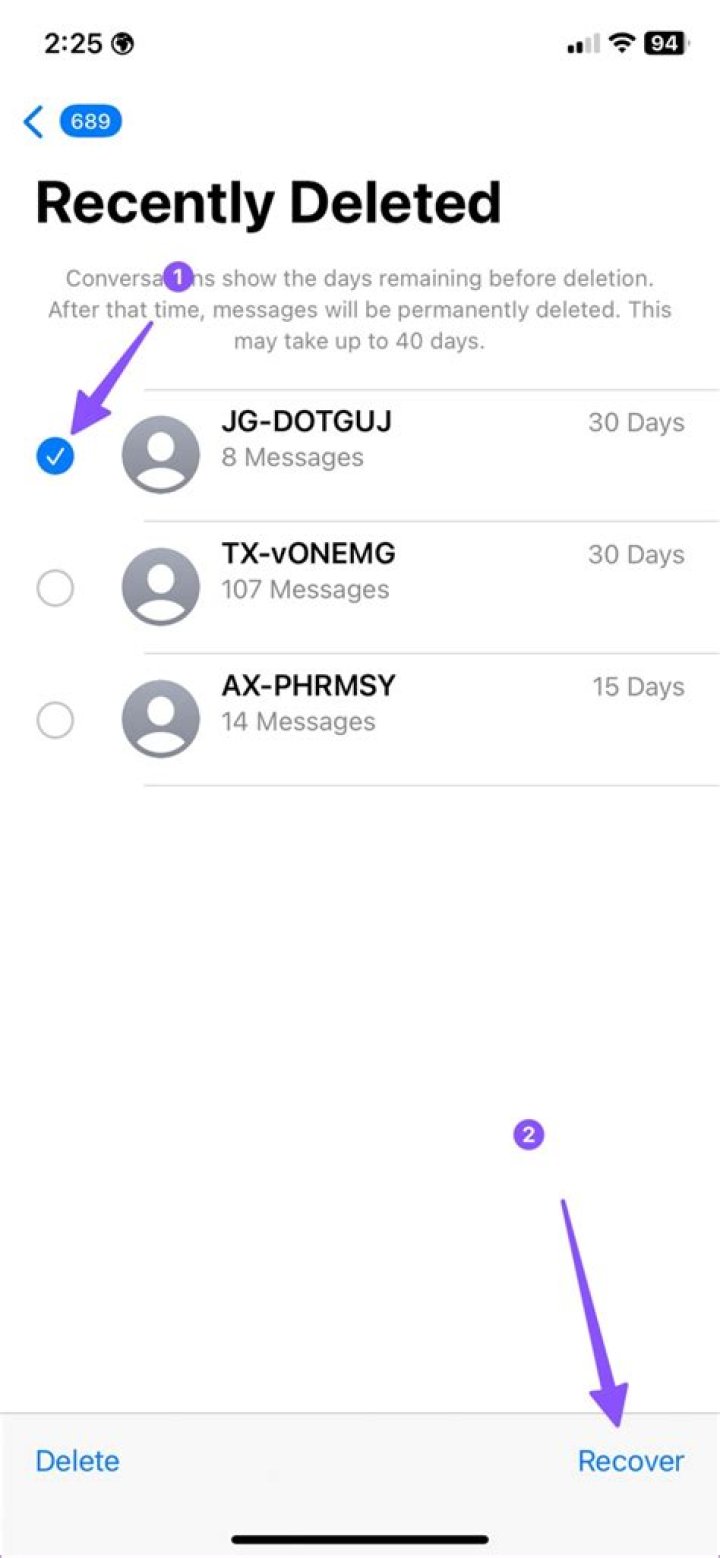Viewport: 720px width, 1558px height.
Task: Tap the AX-PHRMSY contact avatar icon
Action: coord(159,720)
